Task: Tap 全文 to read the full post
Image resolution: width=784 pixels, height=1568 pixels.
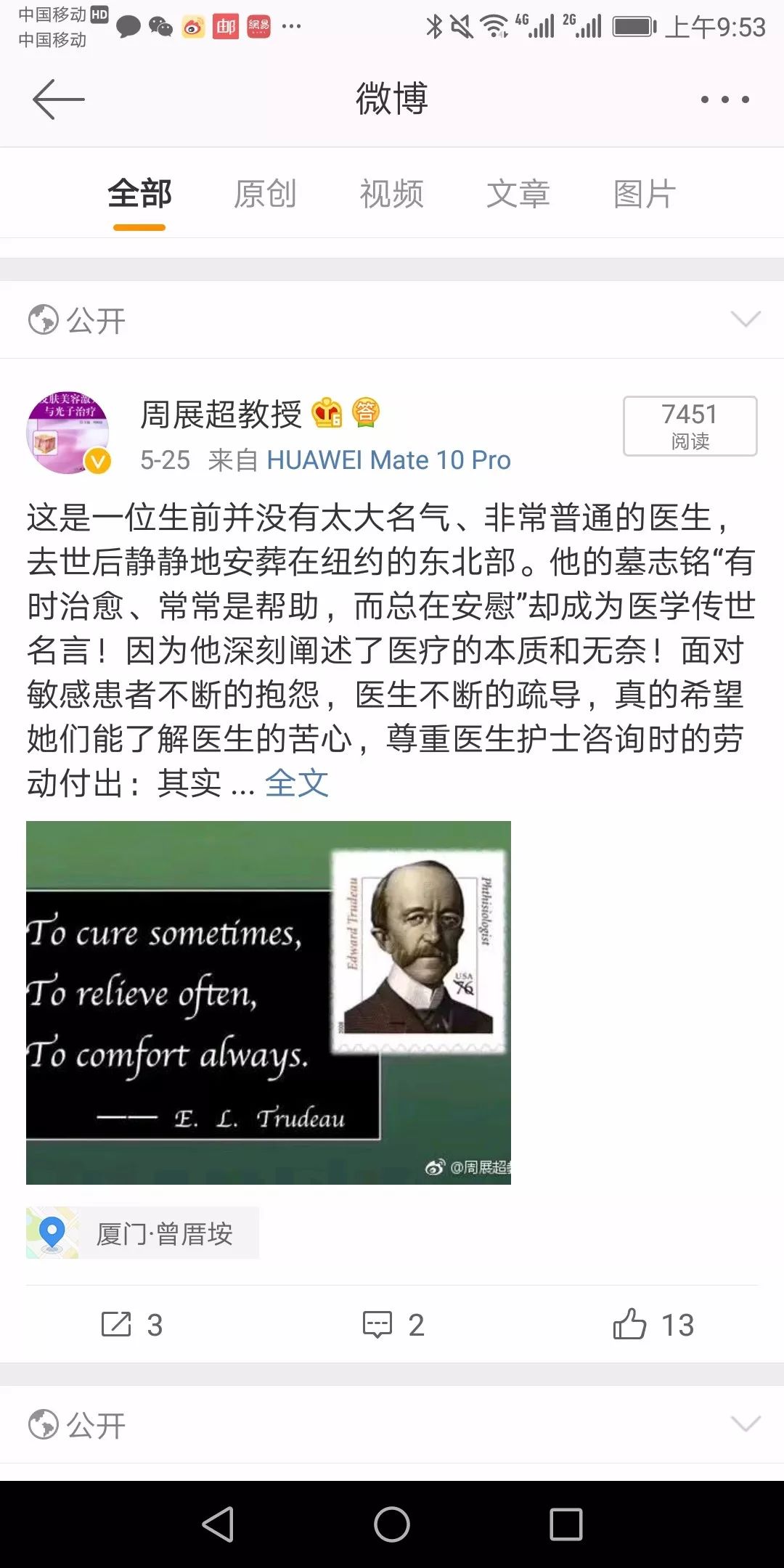Action: (x=297, y=783)
